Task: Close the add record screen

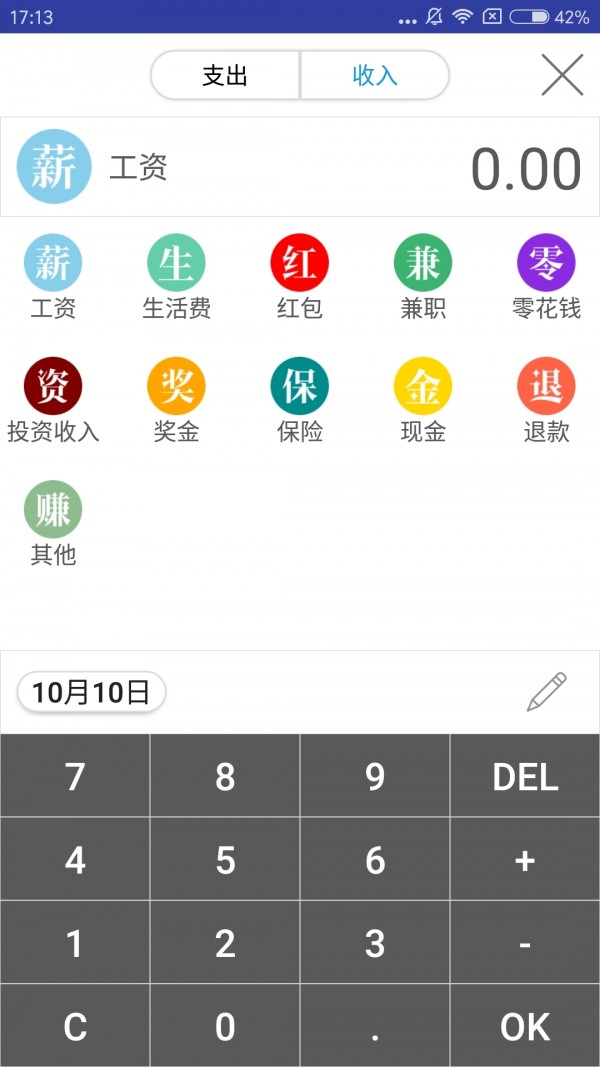Action: (x=562, y=75)
